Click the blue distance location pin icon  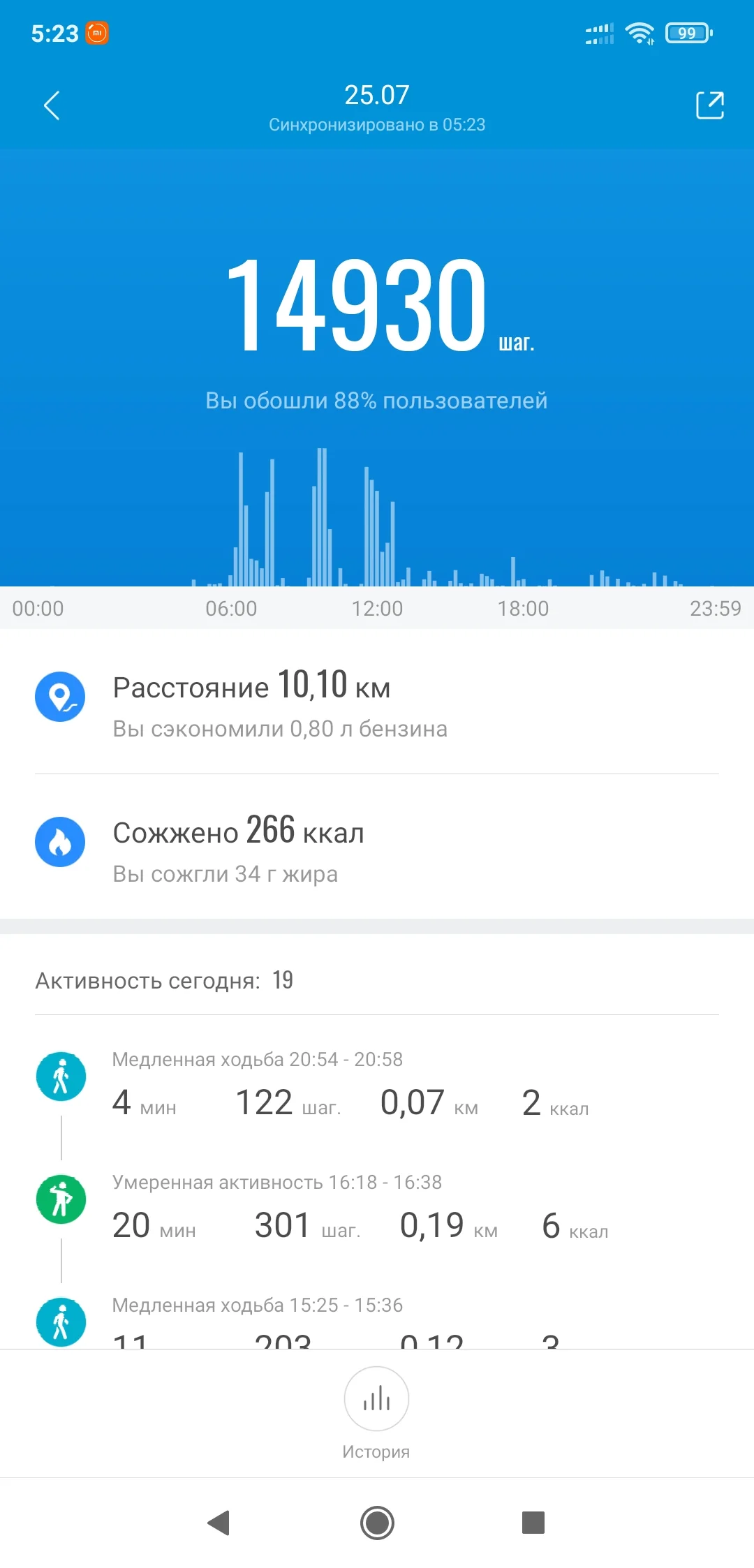click(61, 696)
